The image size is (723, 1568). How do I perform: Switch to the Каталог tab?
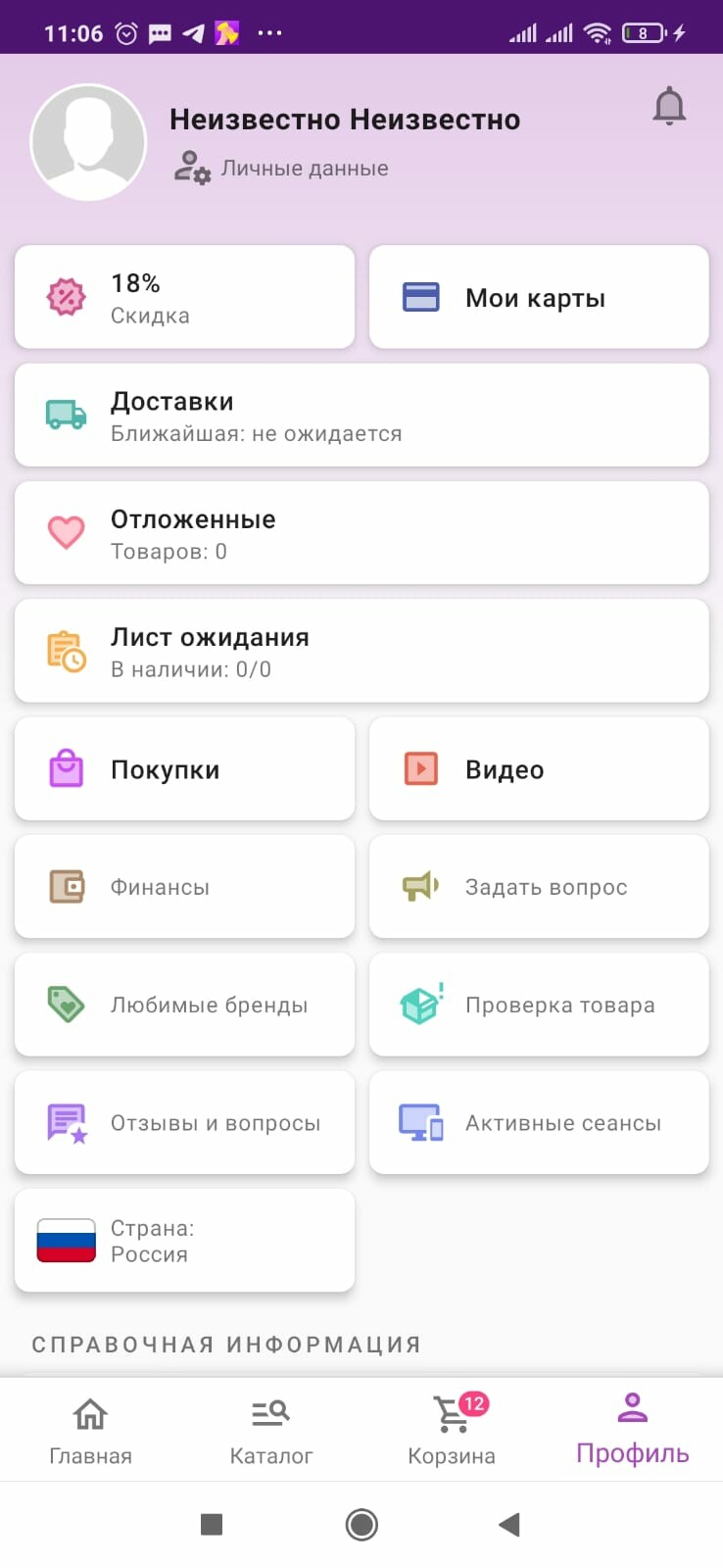271,1430
